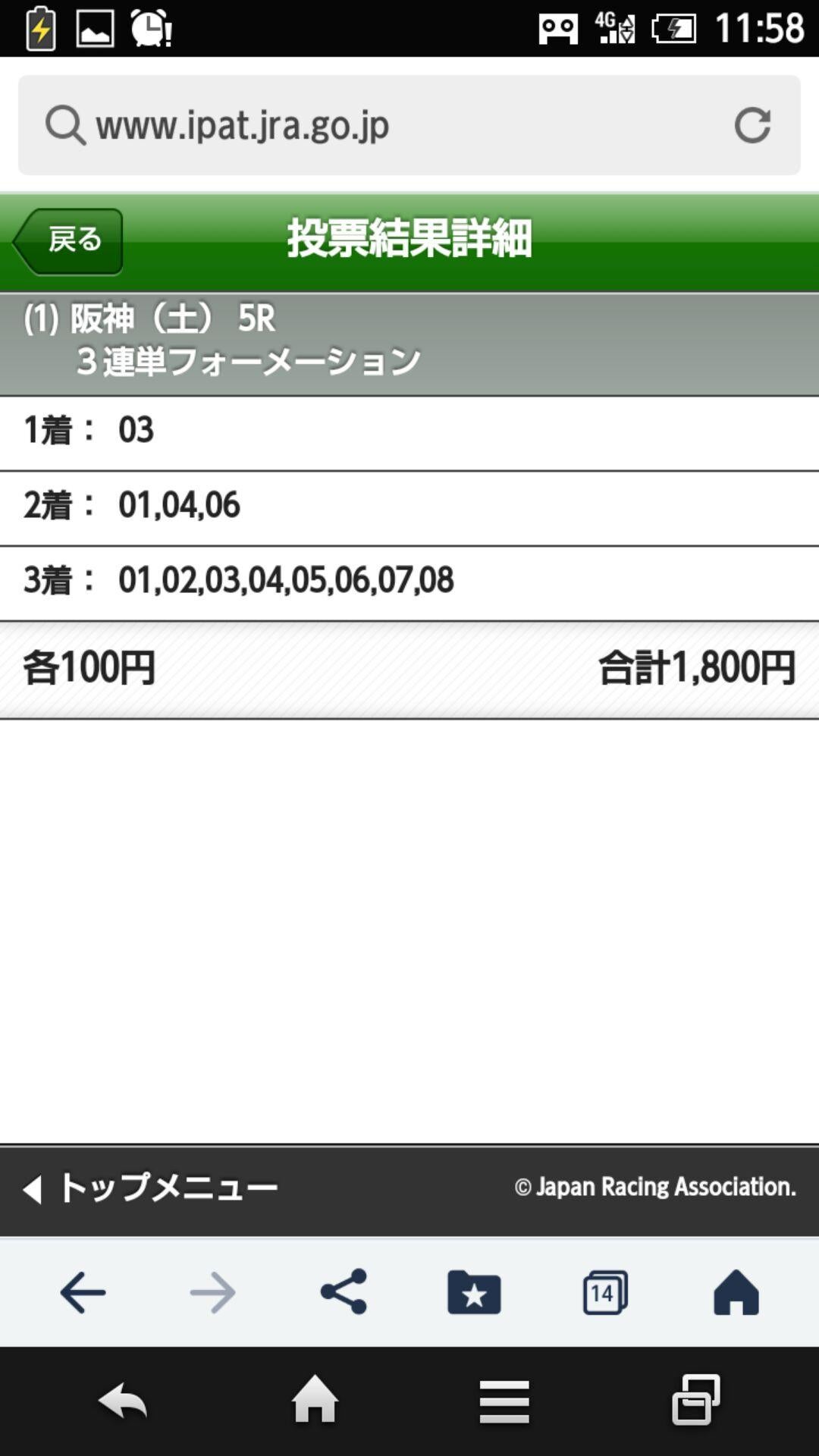Go back with browser back arrow
Viewport: 819px width, 1456px height.
[x=83, y=1292]
